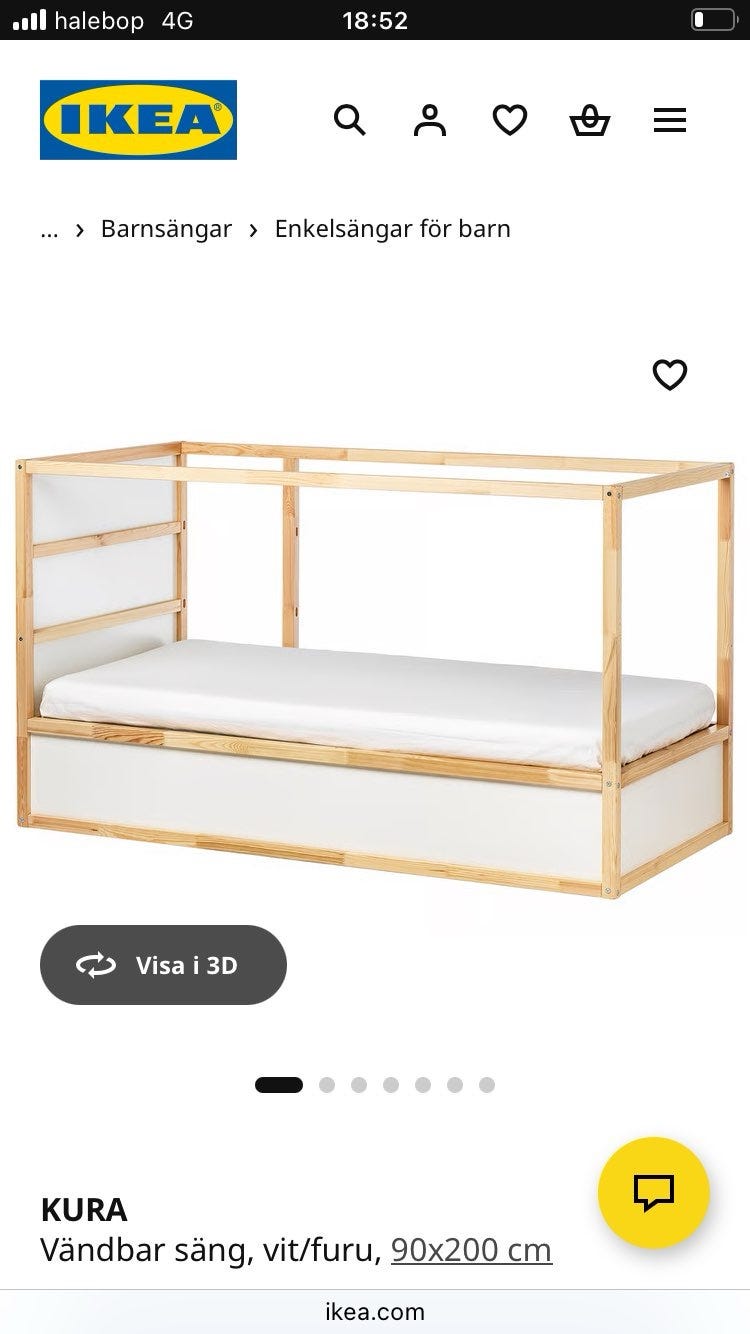Open the 90x200 cm size link
This screenshot has height=1334, width=750.
point(471,1250)
